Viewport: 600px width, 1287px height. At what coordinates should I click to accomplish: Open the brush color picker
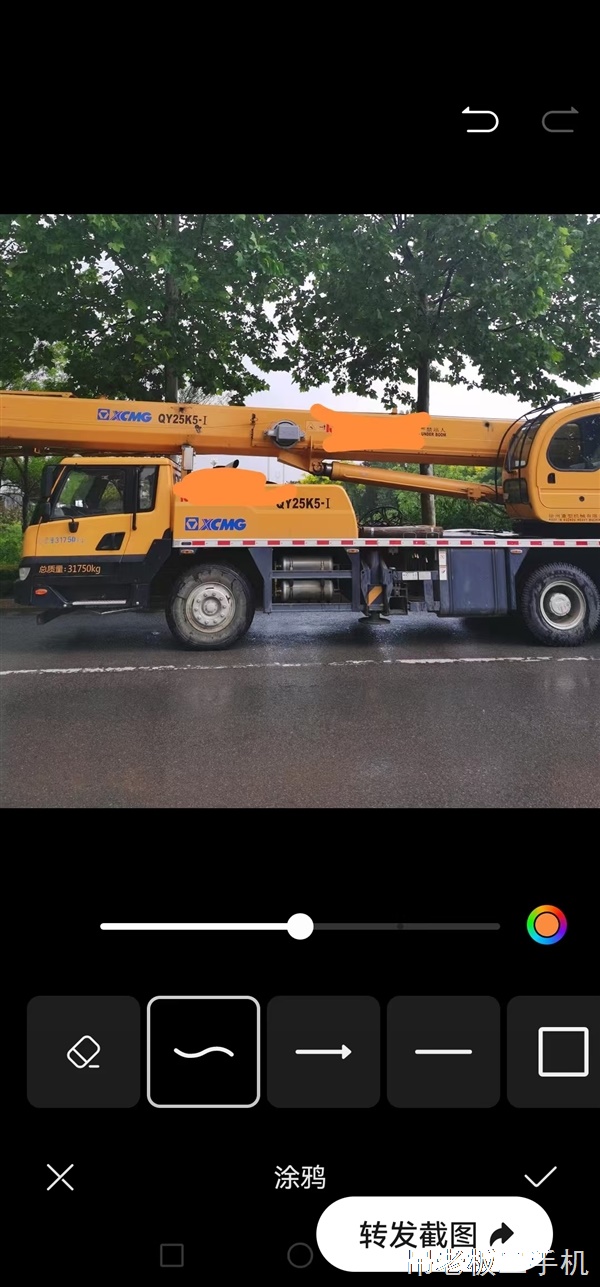click(546, 925)
